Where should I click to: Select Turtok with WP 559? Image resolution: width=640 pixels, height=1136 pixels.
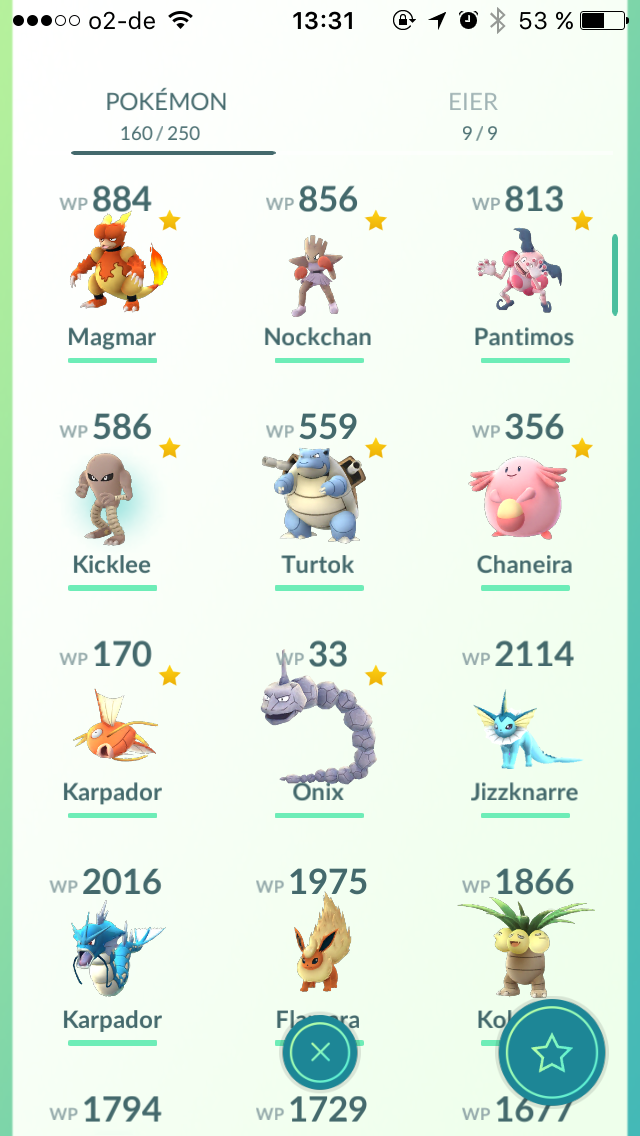point(318,496)
